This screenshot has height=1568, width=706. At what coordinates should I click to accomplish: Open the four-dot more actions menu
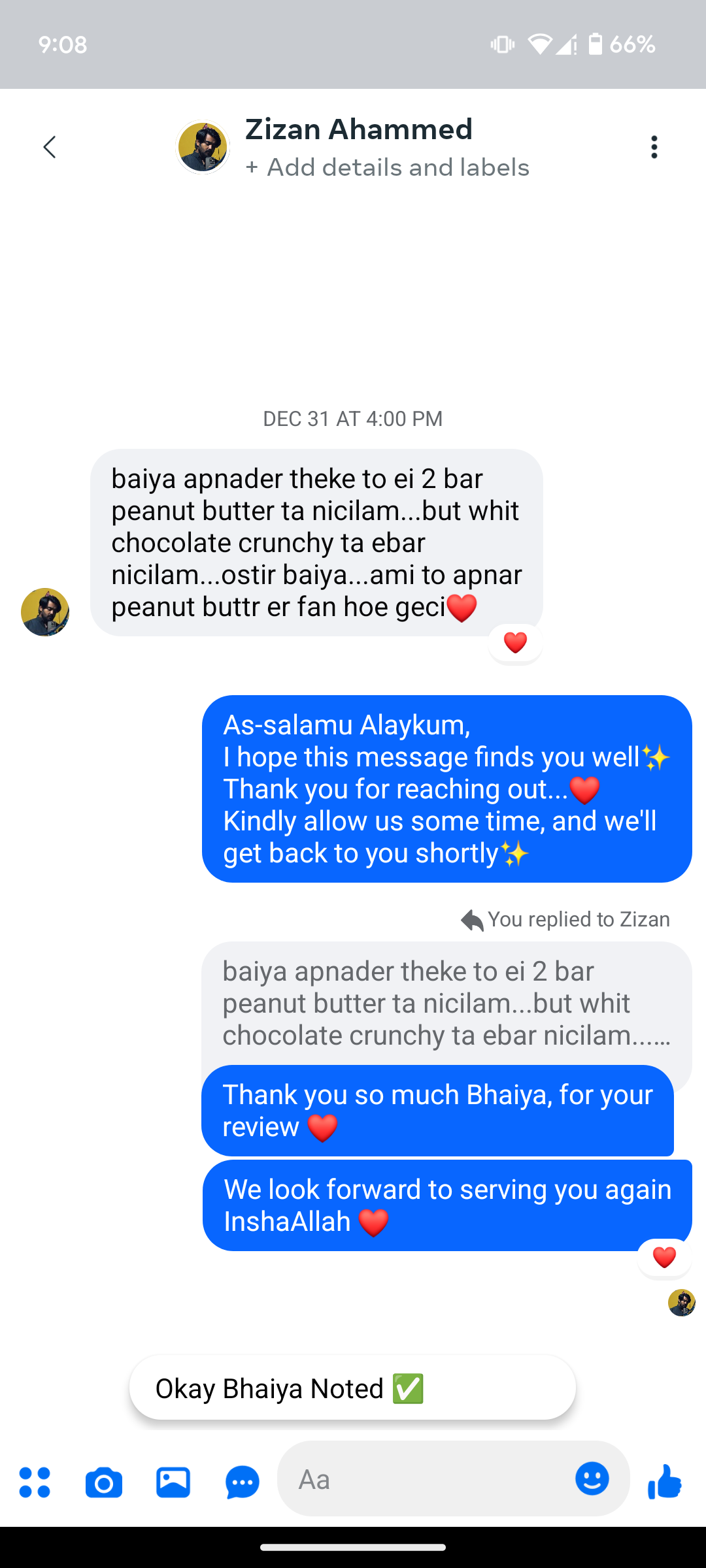tap(35, 1482)
